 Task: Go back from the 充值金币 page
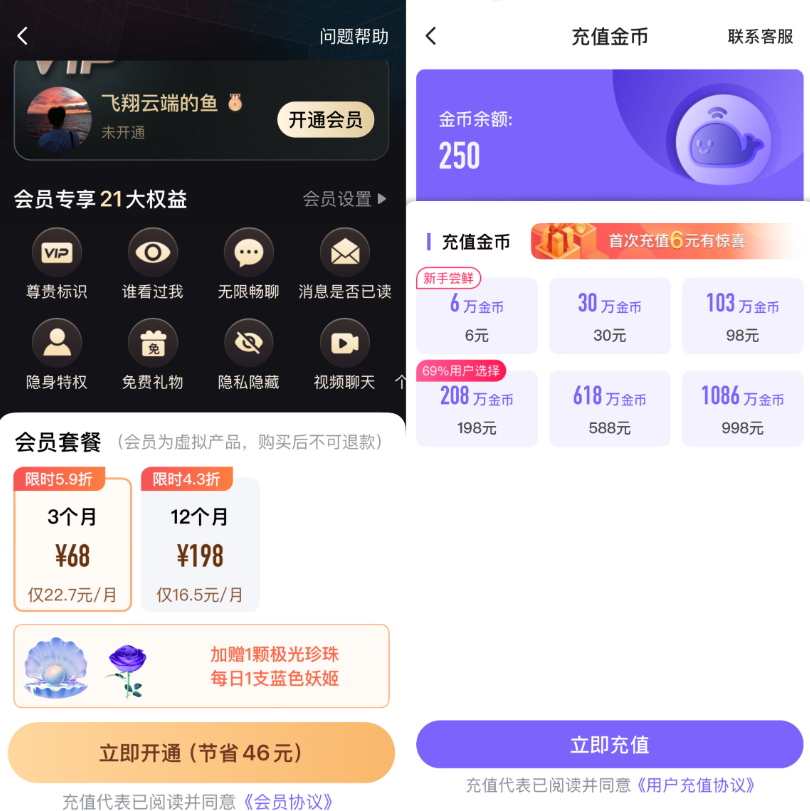tap(431, 36)
